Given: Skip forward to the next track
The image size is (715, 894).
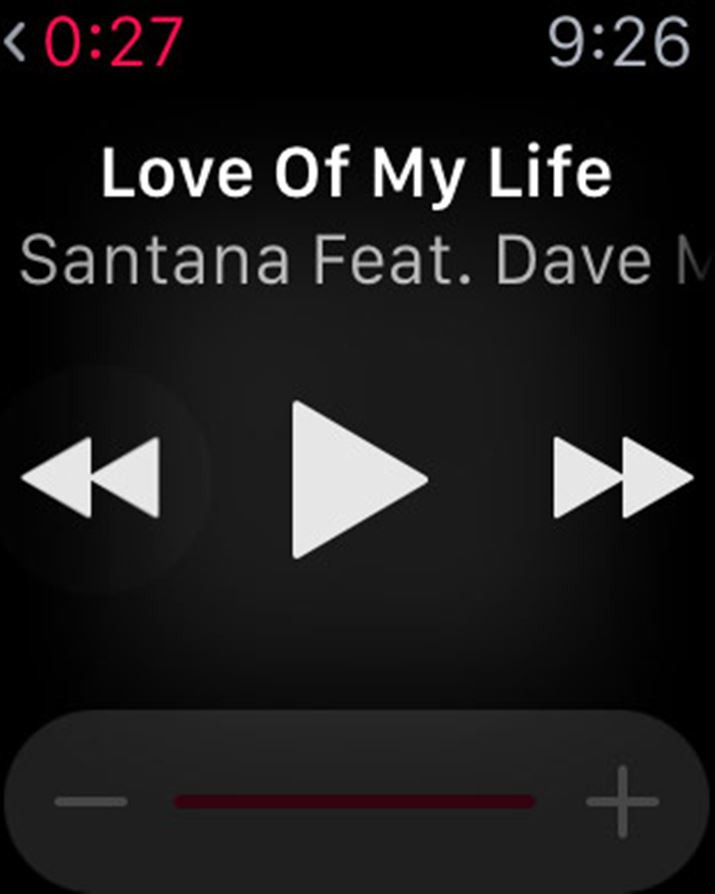Looking at the screenshot, I should click(x=622, y=478).
